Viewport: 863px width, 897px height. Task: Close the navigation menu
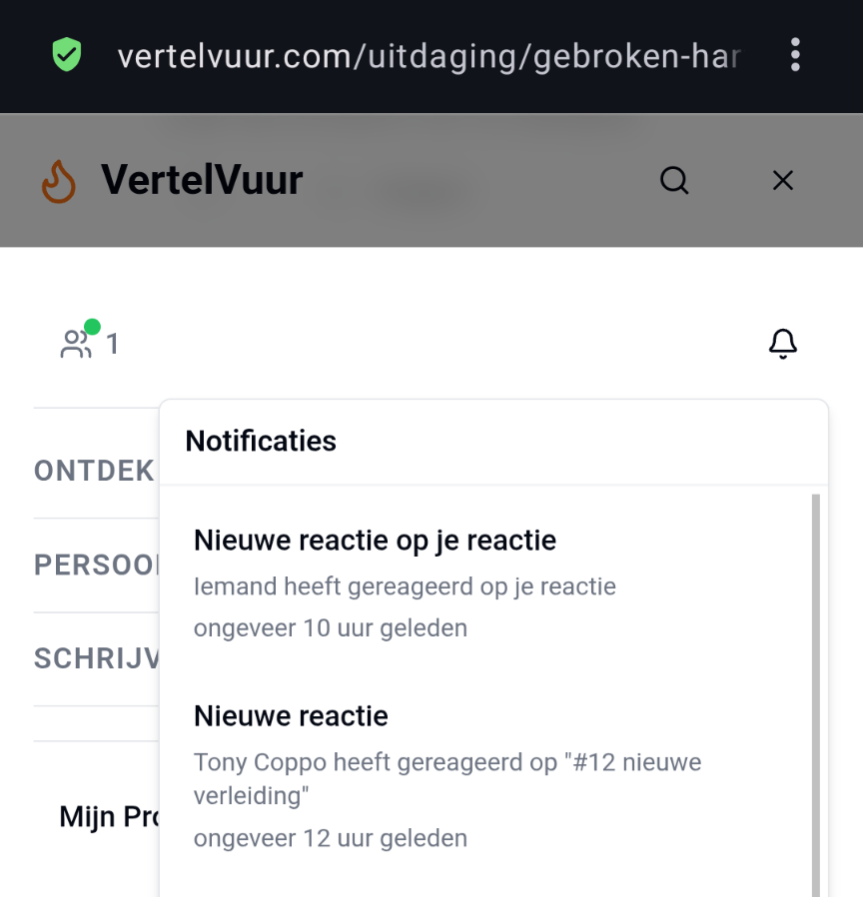[x=782, y=180]
